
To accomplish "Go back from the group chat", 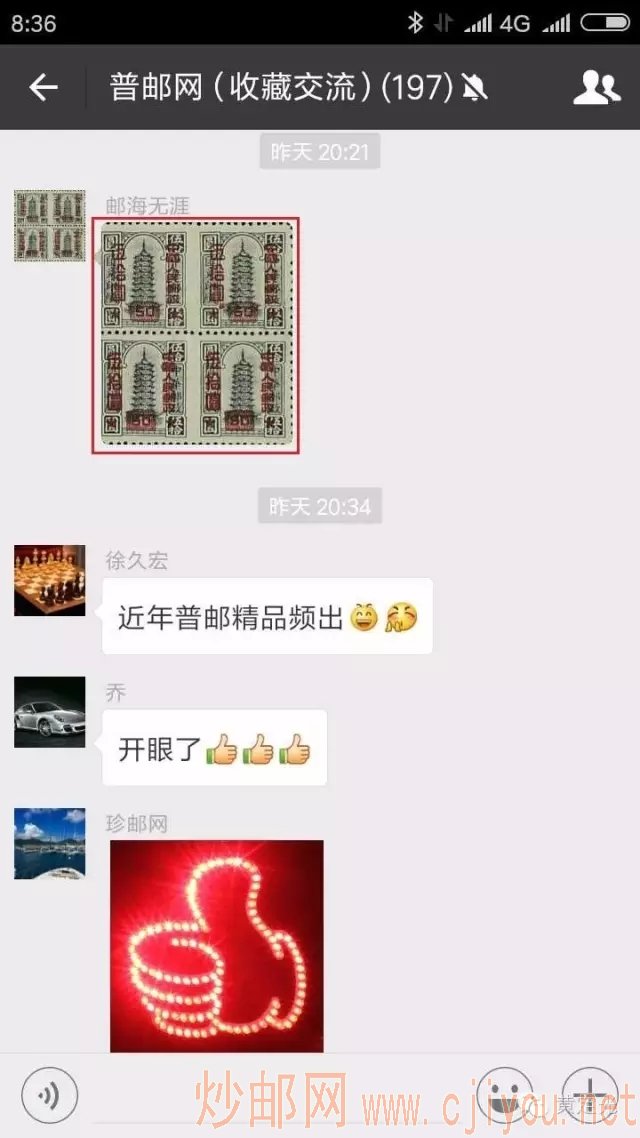I will point(43,88).
